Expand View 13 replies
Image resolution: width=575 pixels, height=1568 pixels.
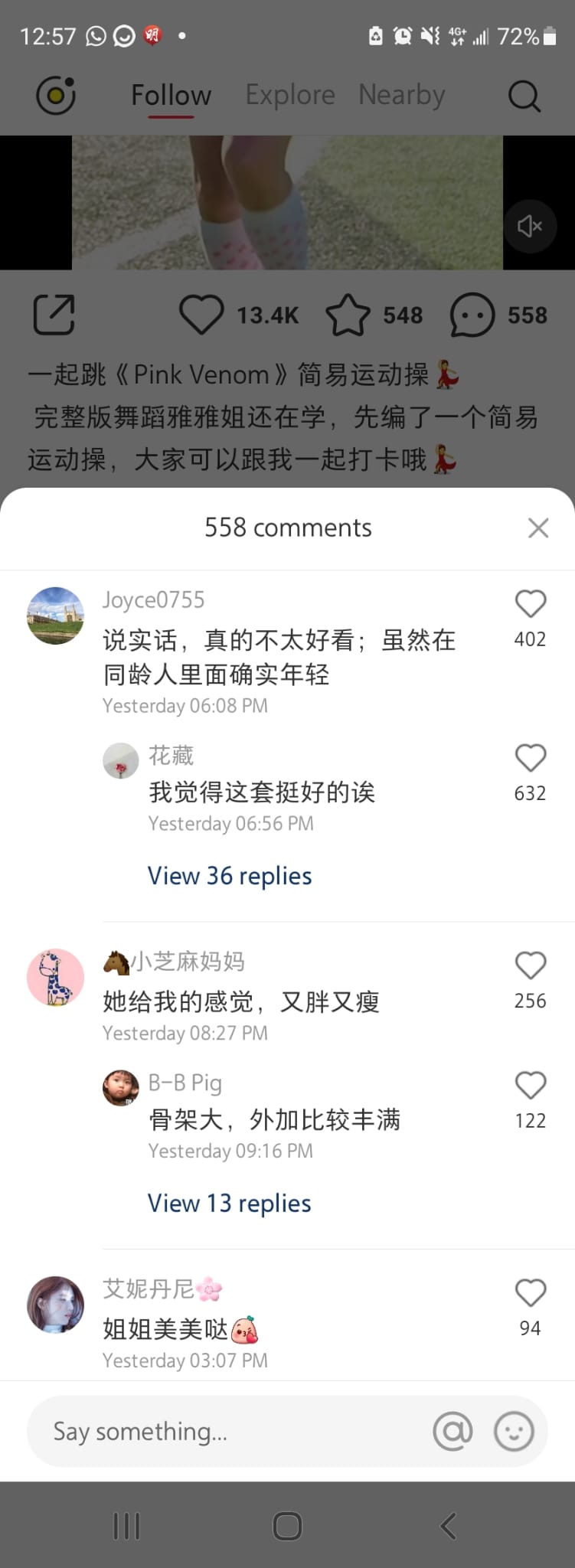coord(230,1204)
